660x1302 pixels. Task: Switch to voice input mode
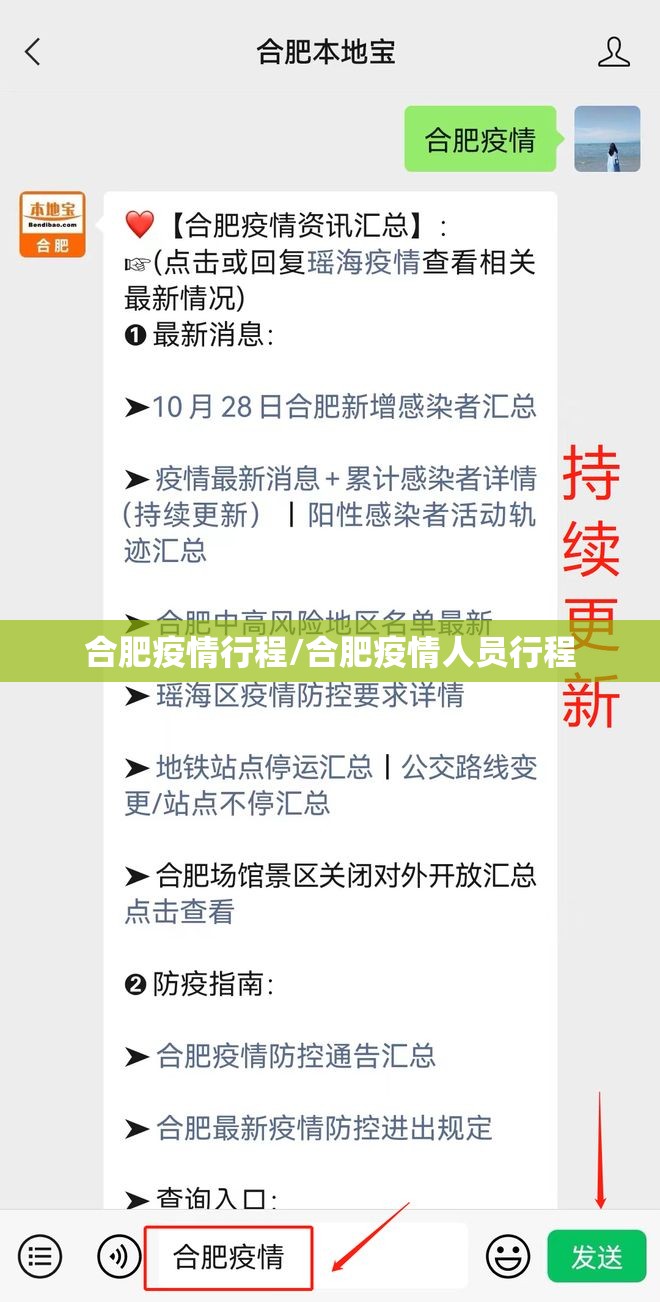pyautogui.click(x=118, y=1256)
